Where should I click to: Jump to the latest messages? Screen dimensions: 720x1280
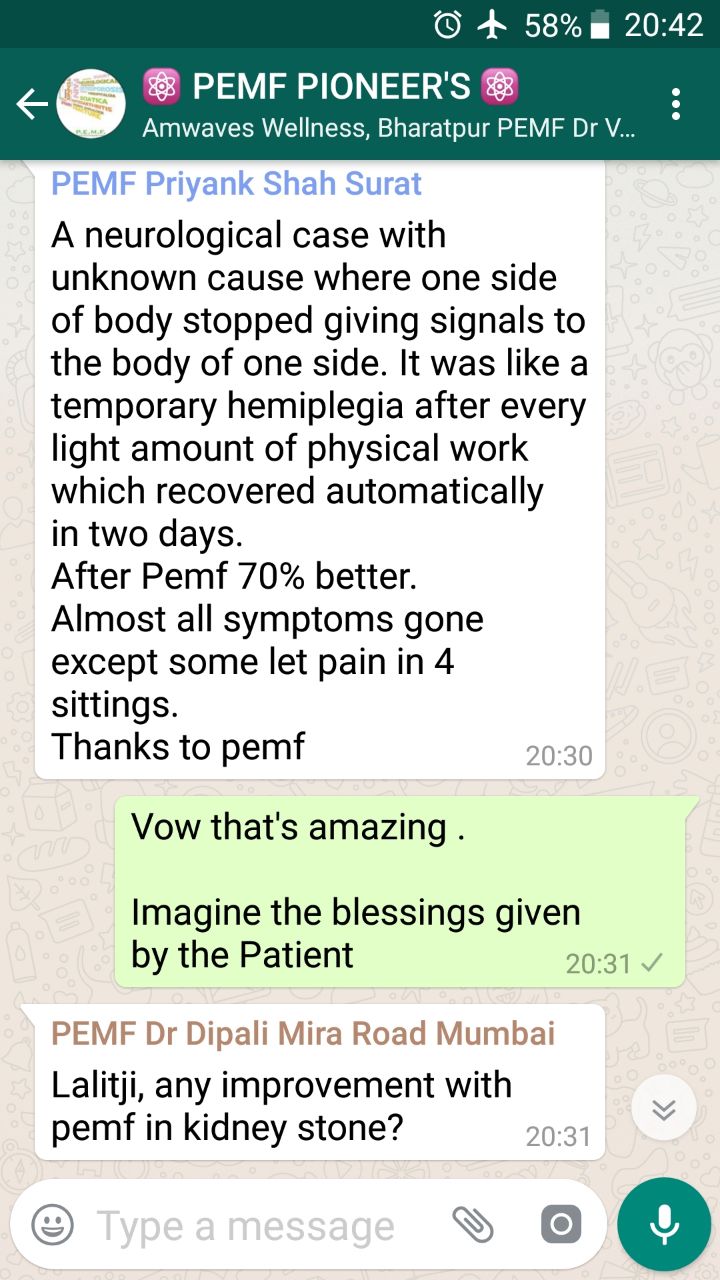coord(664,1109)
